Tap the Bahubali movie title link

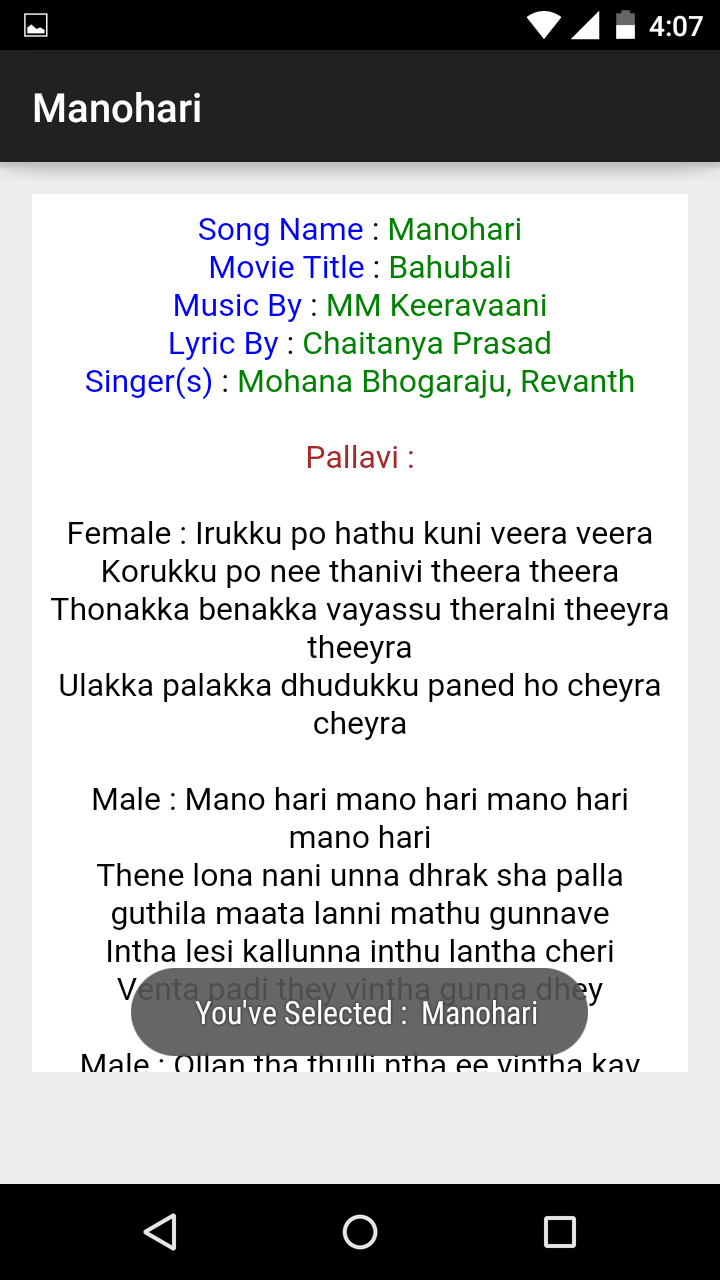(x=450, y=267)
